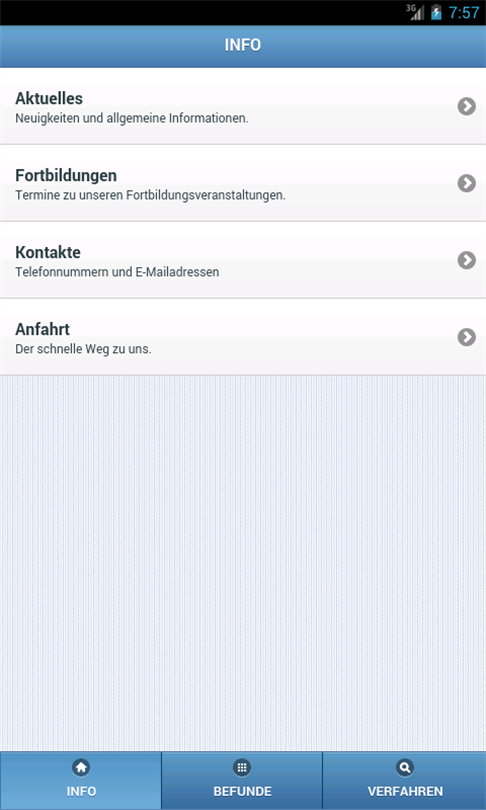Switch to the BEFUNDE tab
The height and width of the screenshot is (810, 486).
[242, 780]
